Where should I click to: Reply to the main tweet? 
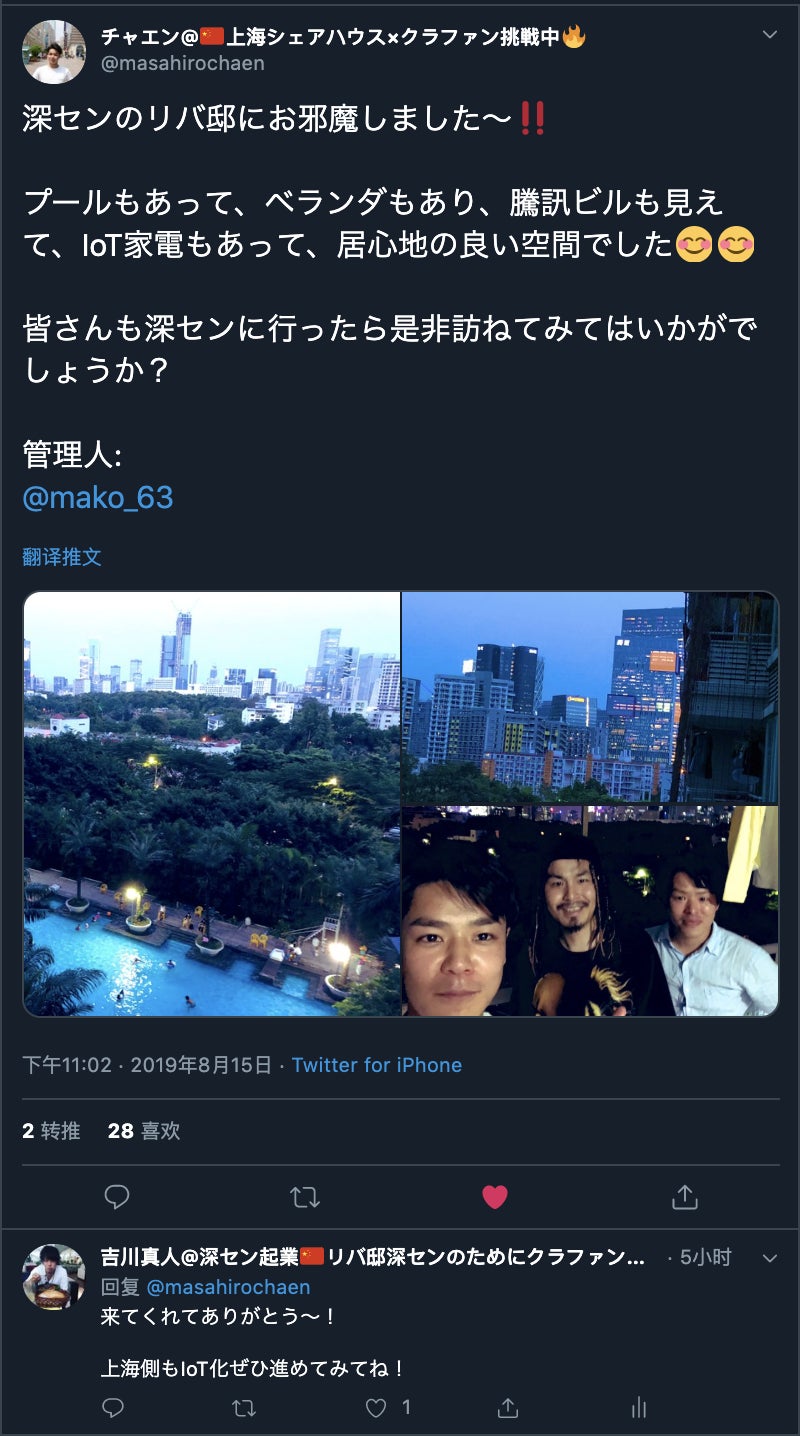tap(117, 1196)
